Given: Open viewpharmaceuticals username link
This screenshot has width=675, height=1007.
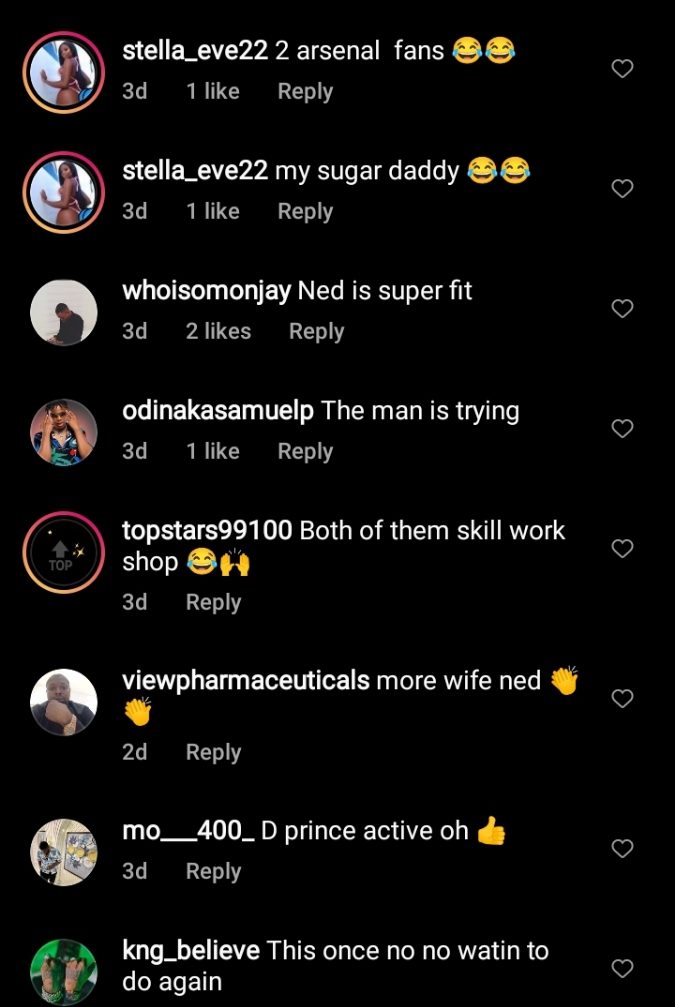Looking at the screenshot, I should (x=245, y=681).
